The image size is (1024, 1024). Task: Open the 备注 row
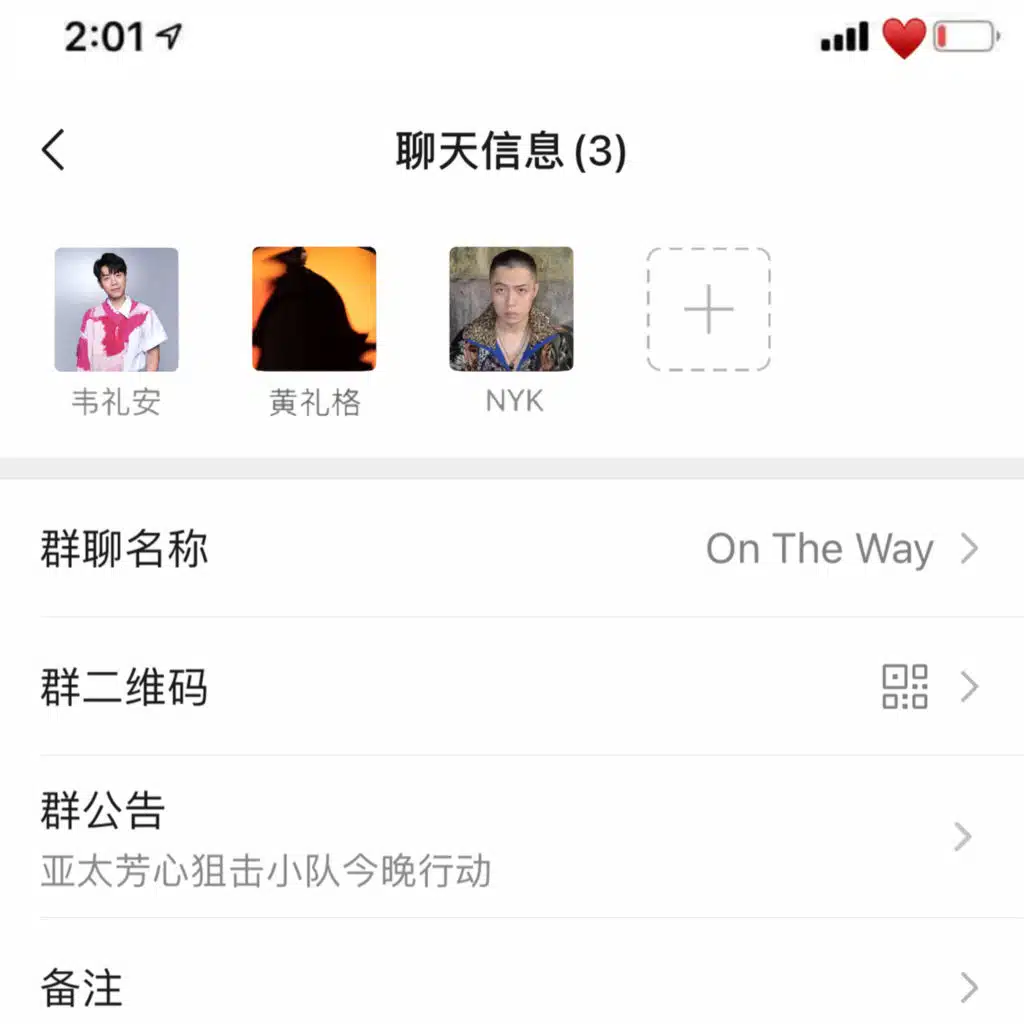pos(512,987)
